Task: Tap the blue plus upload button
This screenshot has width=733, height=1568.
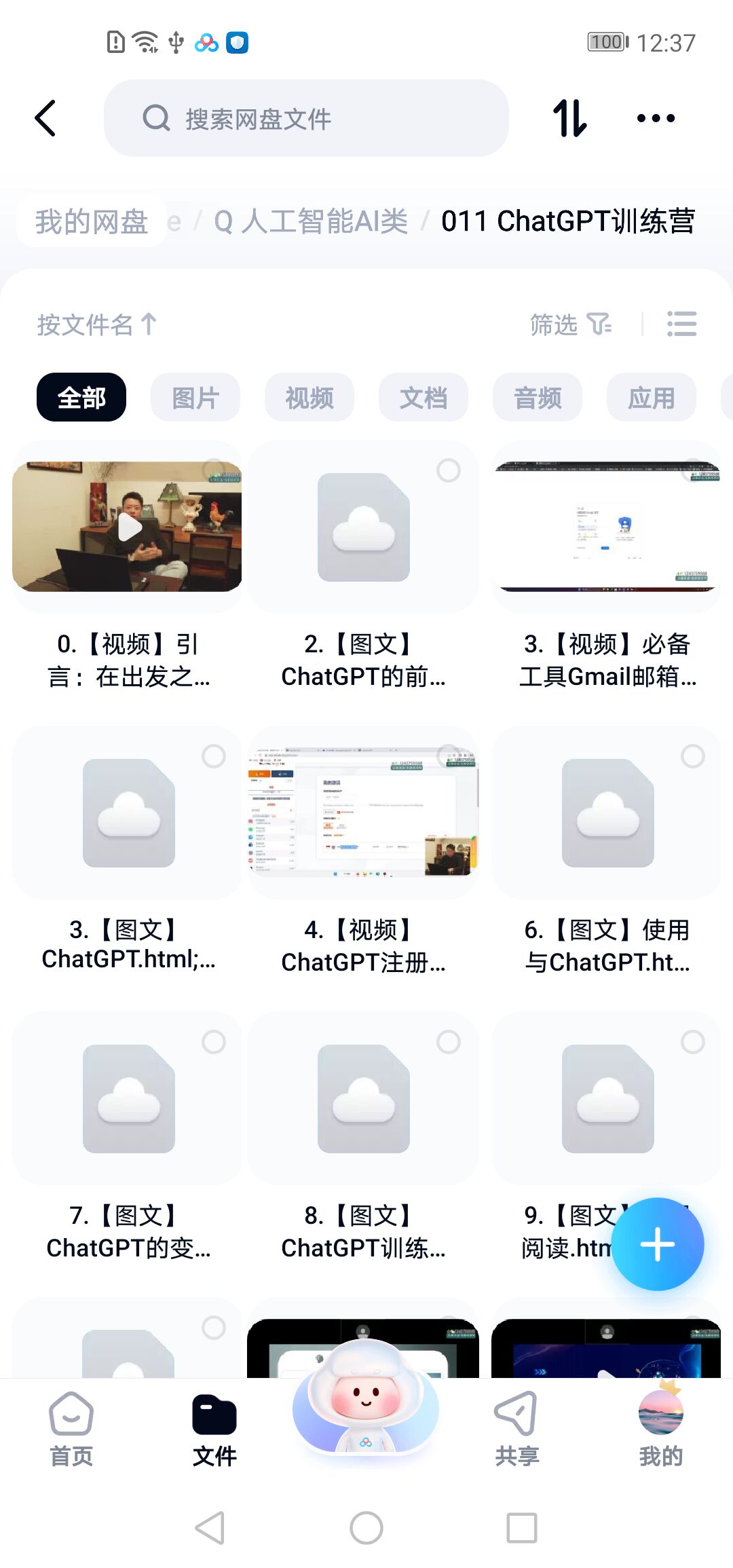Action: [x=657, y=1244]
